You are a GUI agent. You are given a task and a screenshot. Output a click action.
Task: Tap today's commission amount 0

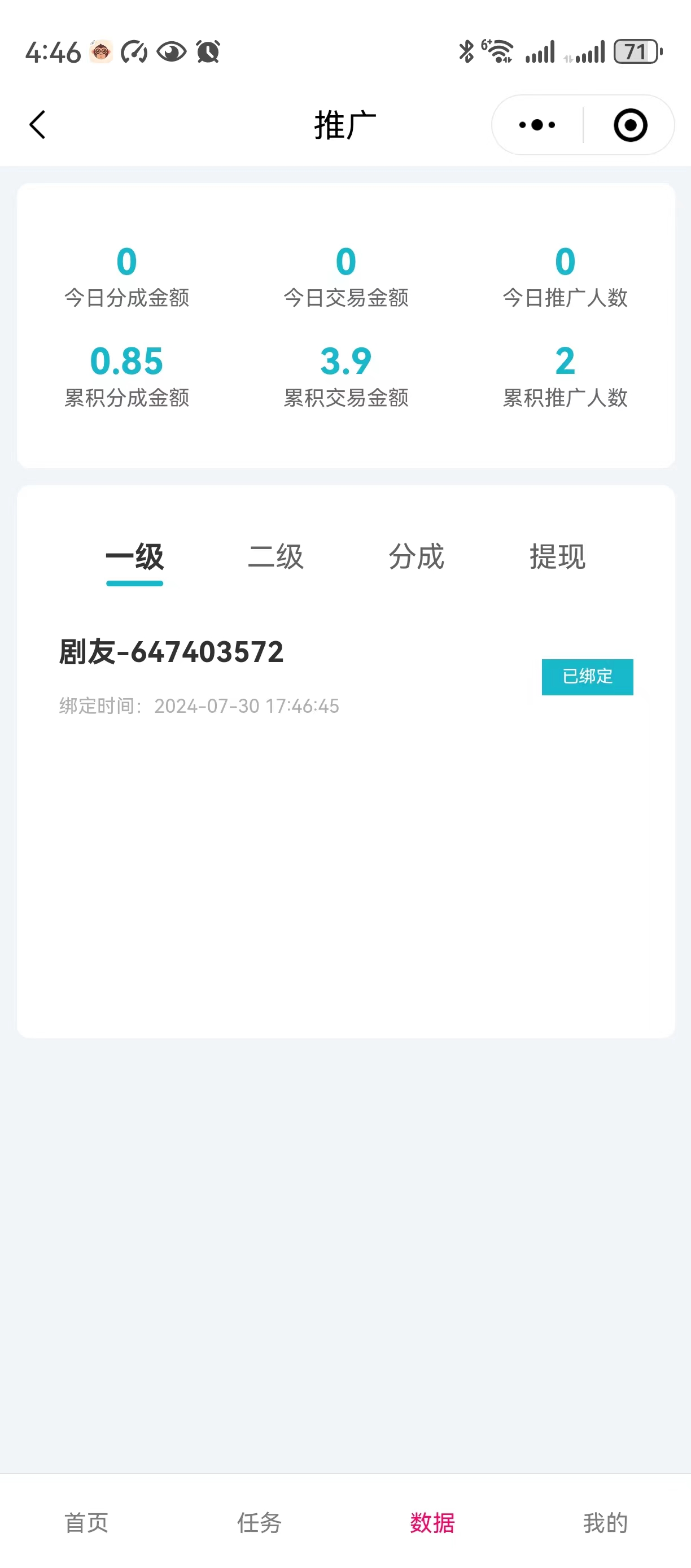[128, 260]
